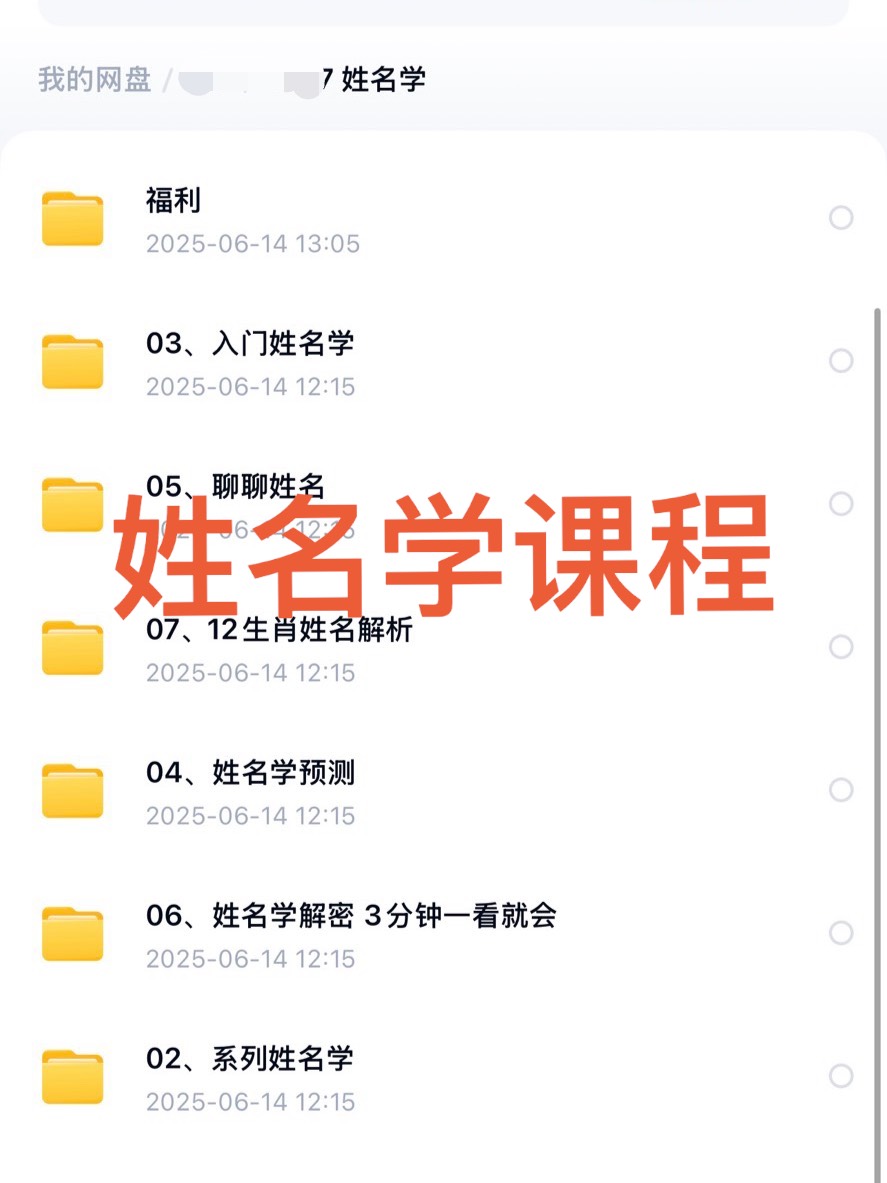Image resolution: width=887 pixels, height=1183 pixels.
Task: Select the 福利 folder with its circle
Action: coord(841,217)
